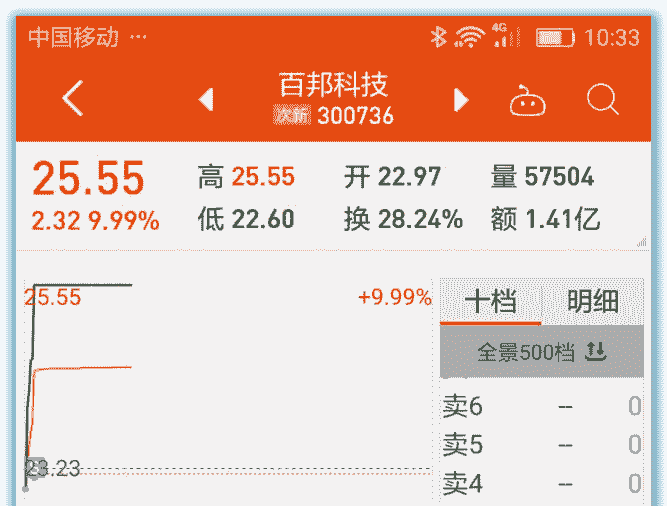Screen dimensions: 667x506
Task: Switch to the next stock
Action: [461, 99]
